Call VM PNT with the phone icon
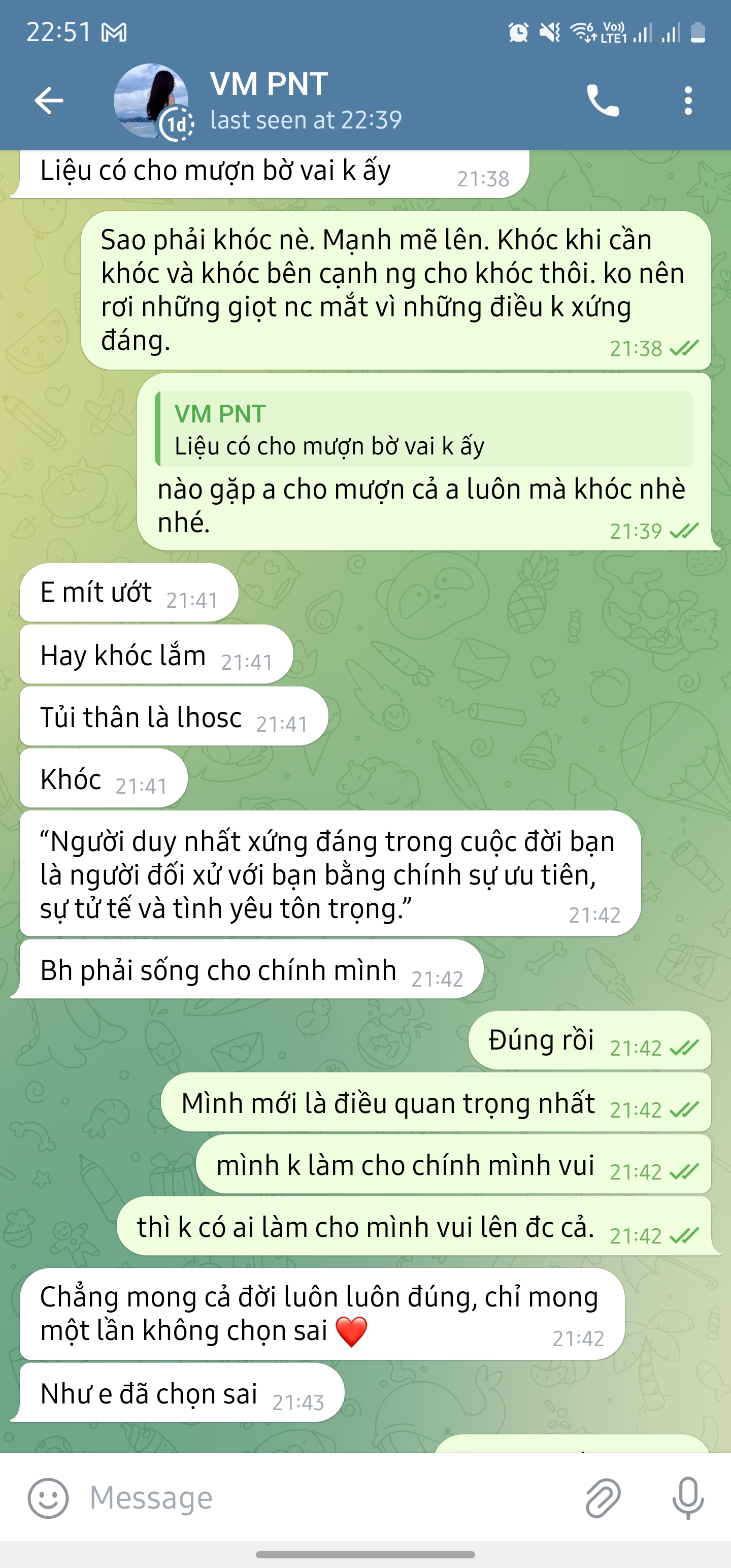 click(x=602, y=101)
